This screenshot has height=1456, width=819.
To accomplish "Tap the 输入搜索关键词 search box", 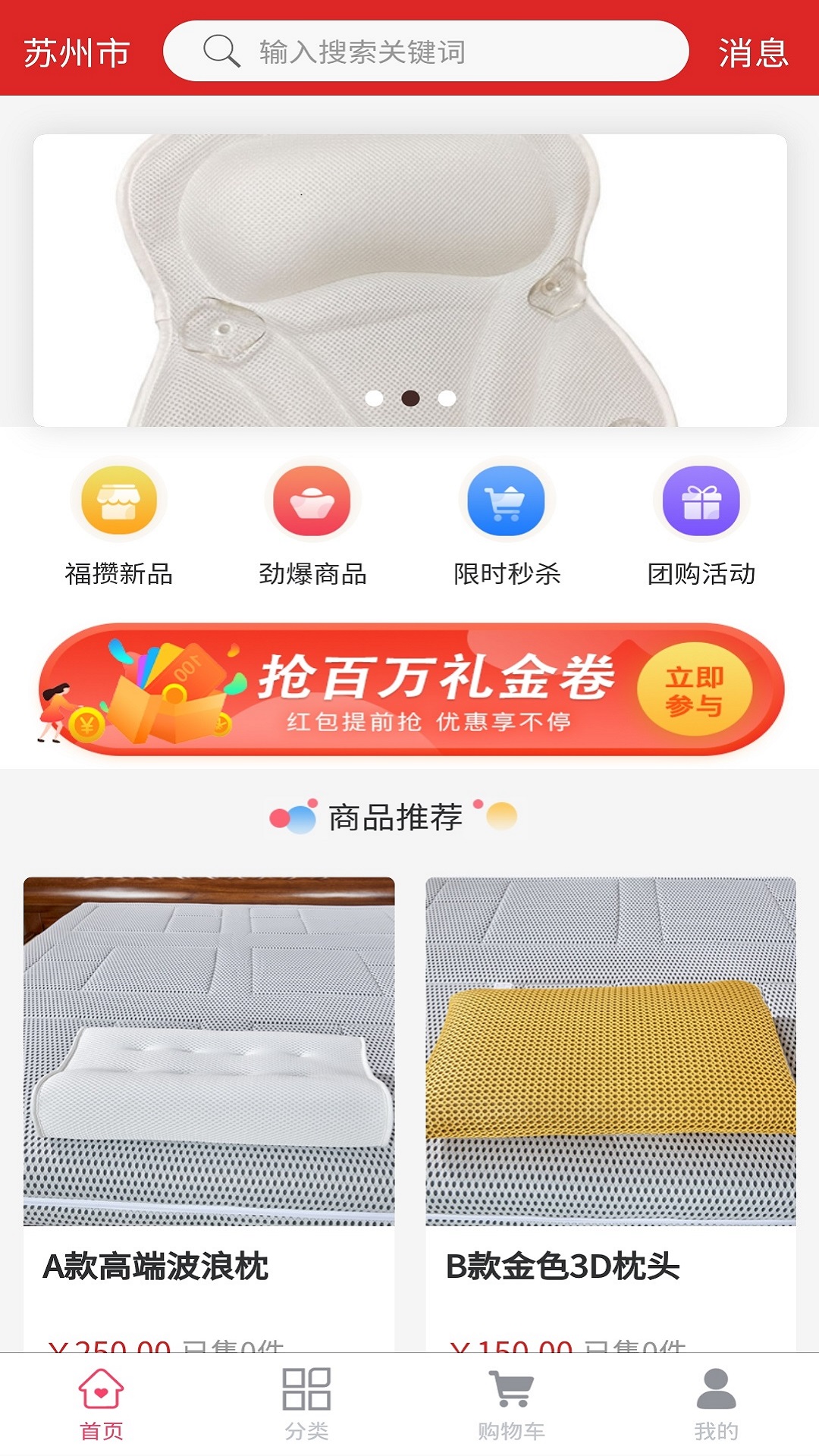I will (x=425, y=52).
